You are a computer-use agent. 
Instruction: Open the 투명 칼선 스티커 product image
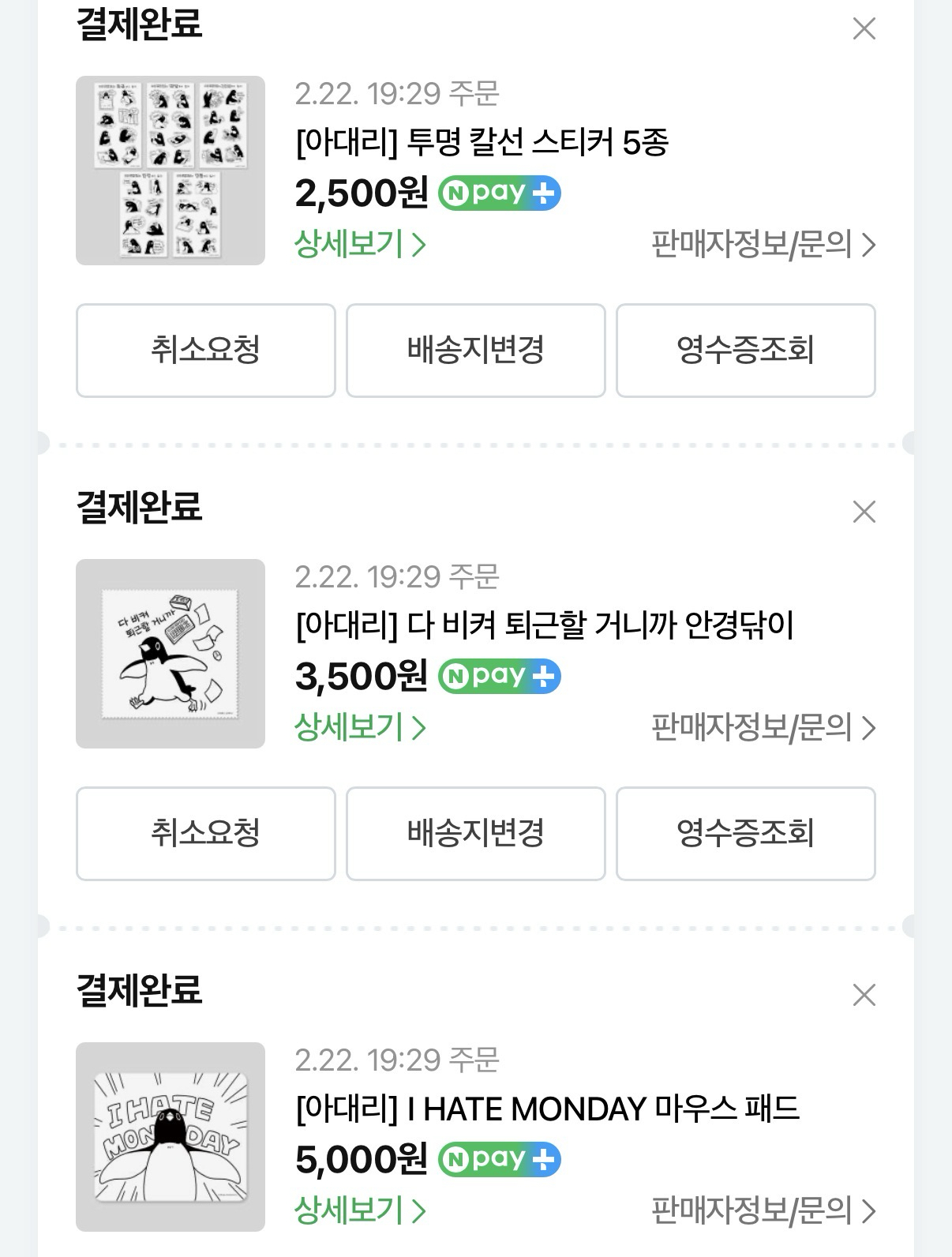171,171
